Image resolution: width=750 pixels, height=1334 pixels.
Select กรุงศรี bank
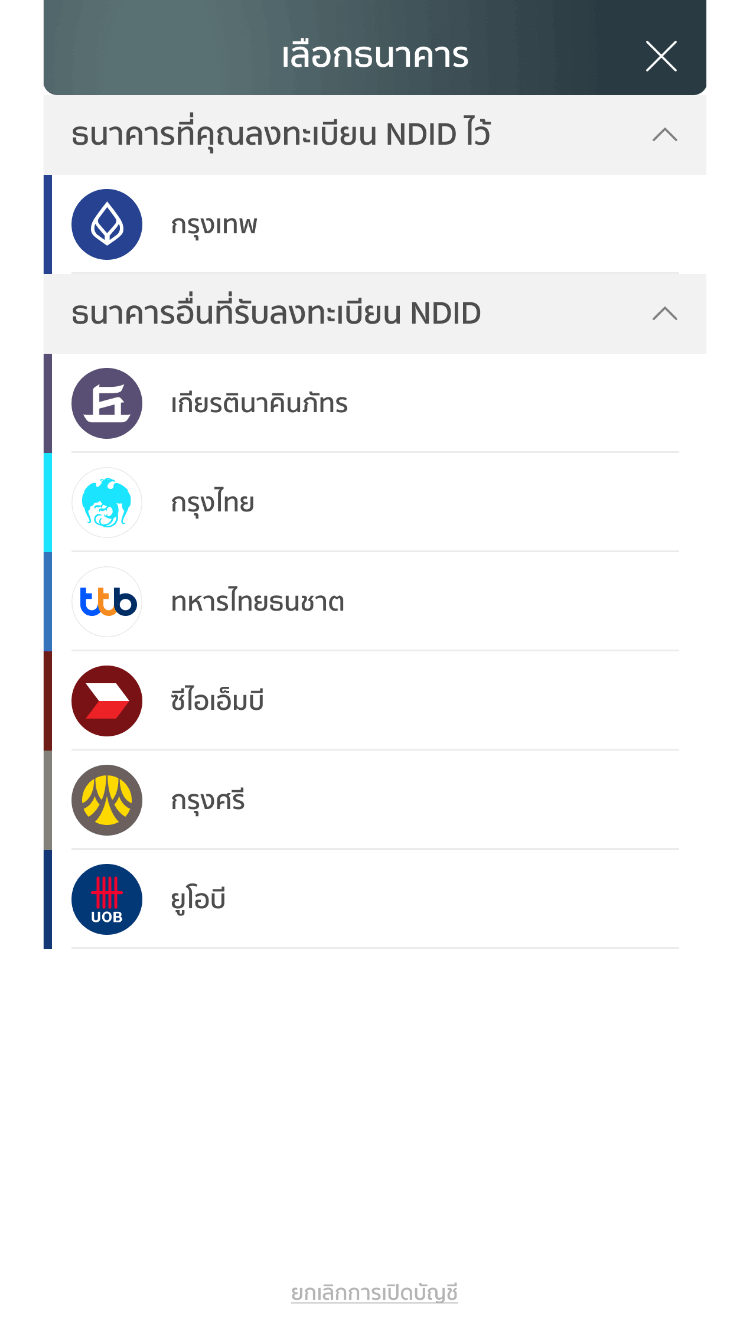[374, 800]
